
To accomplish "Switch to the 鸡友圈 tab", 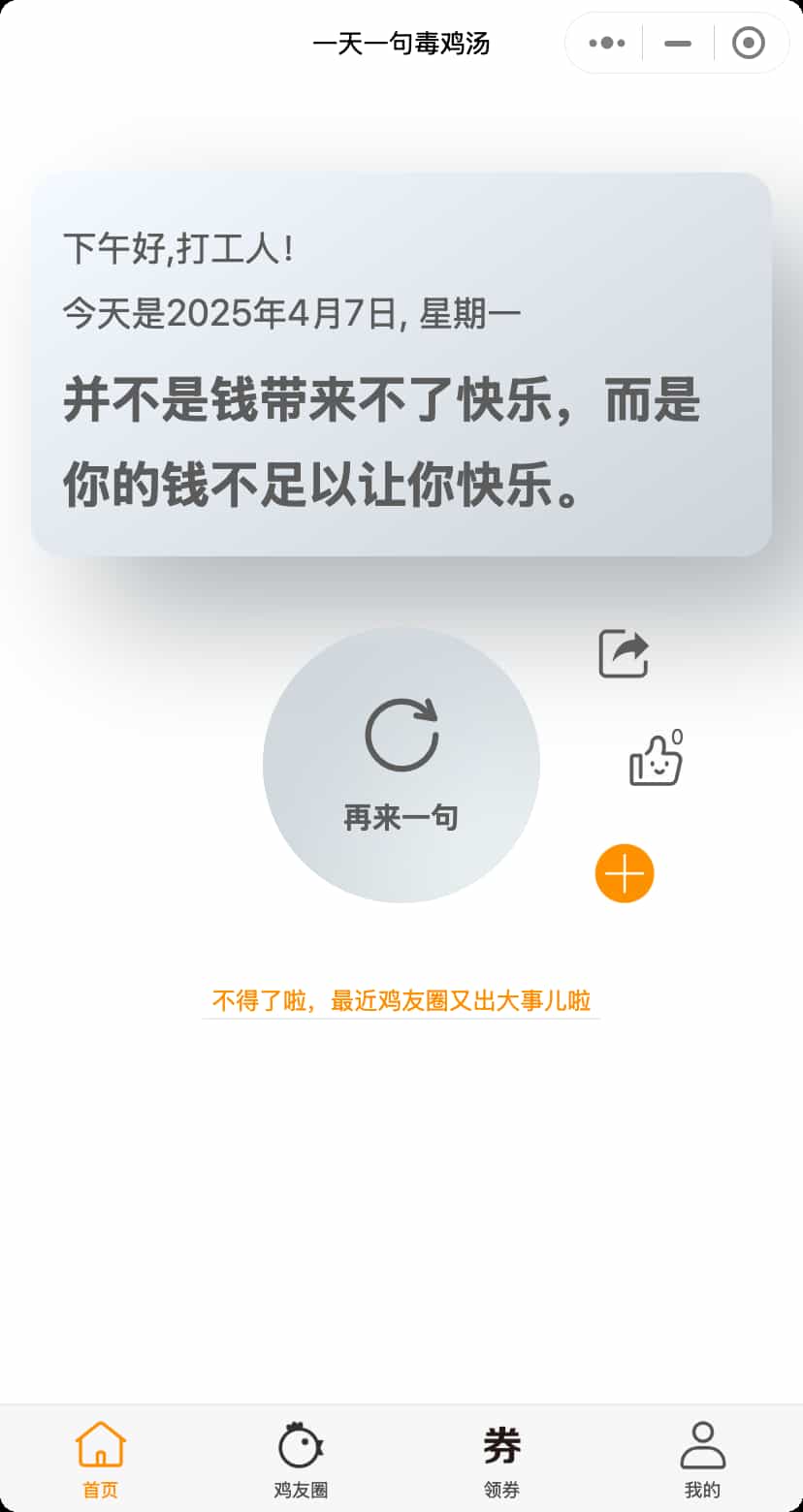I will (301, 1459).
